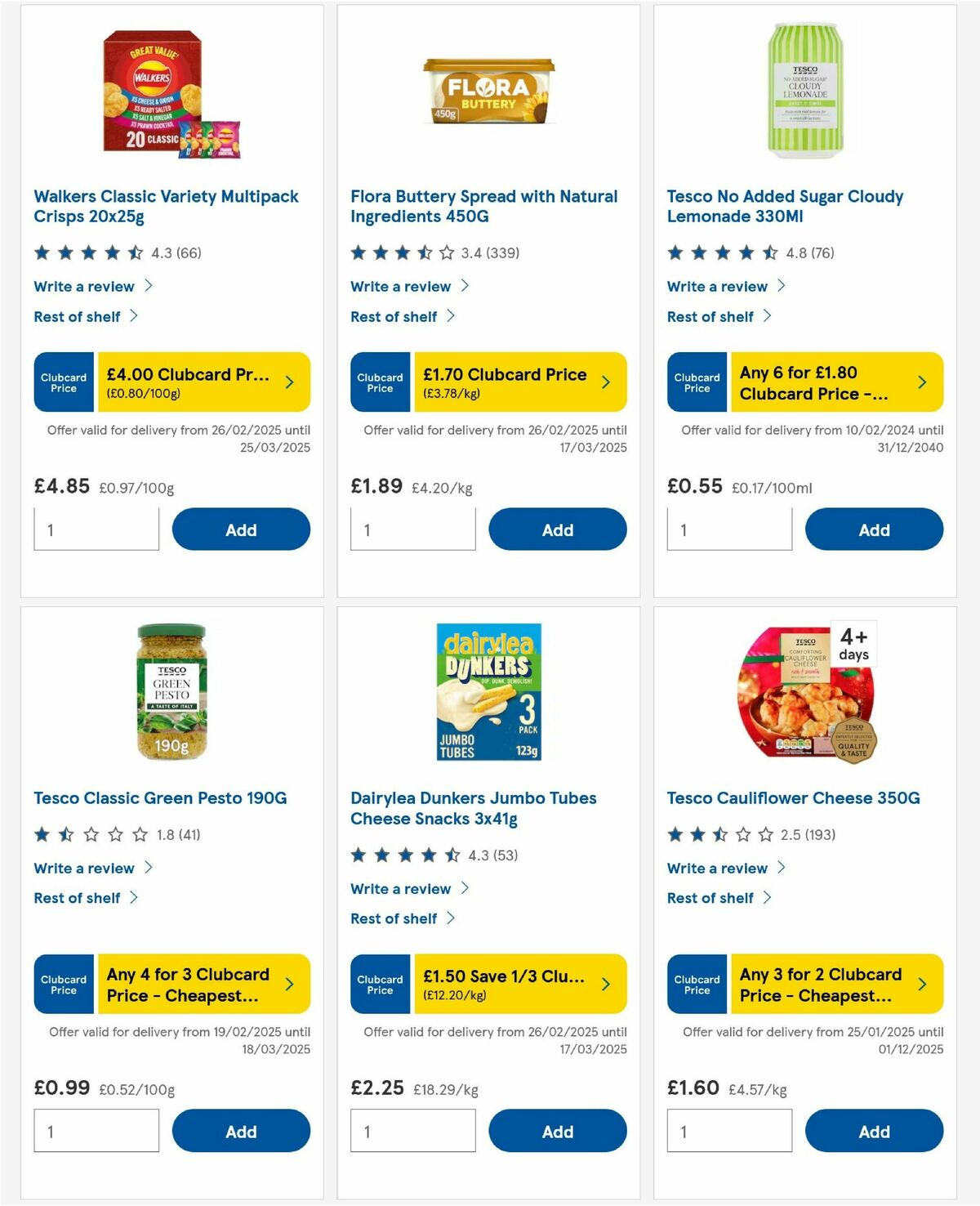This screenshot has height=1206, width=980.
Task: Click the Clubcard Price badge on Cauliflower Cheese offer
Action: tap(697, 984)
